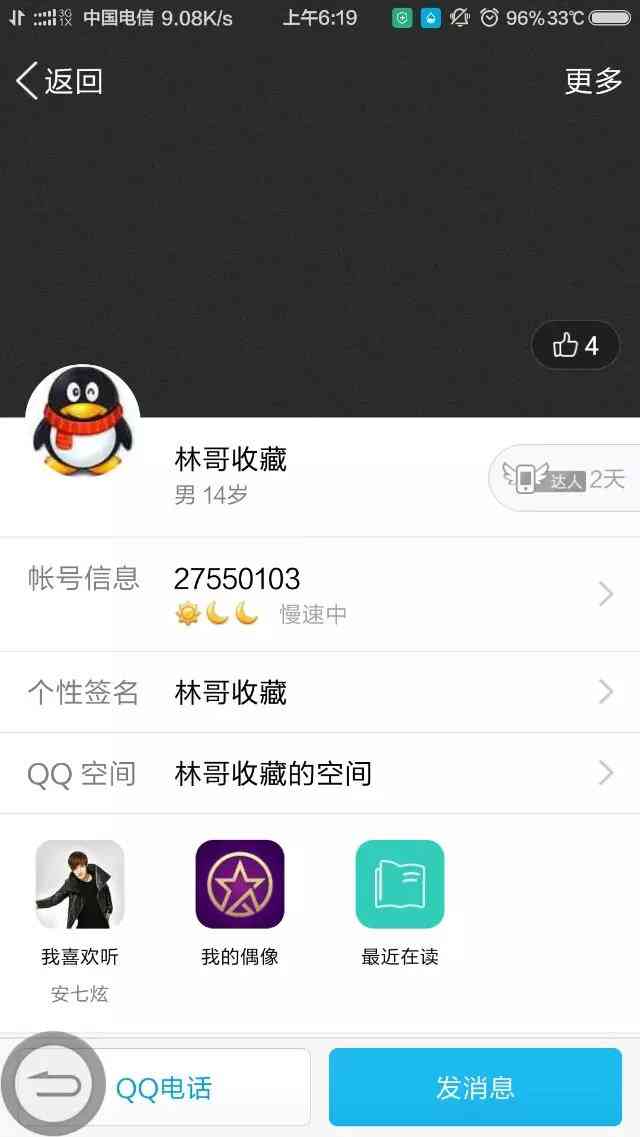
Task: Open 我喜欢听 安七炫 tile
Action: (x=80, y=922)
